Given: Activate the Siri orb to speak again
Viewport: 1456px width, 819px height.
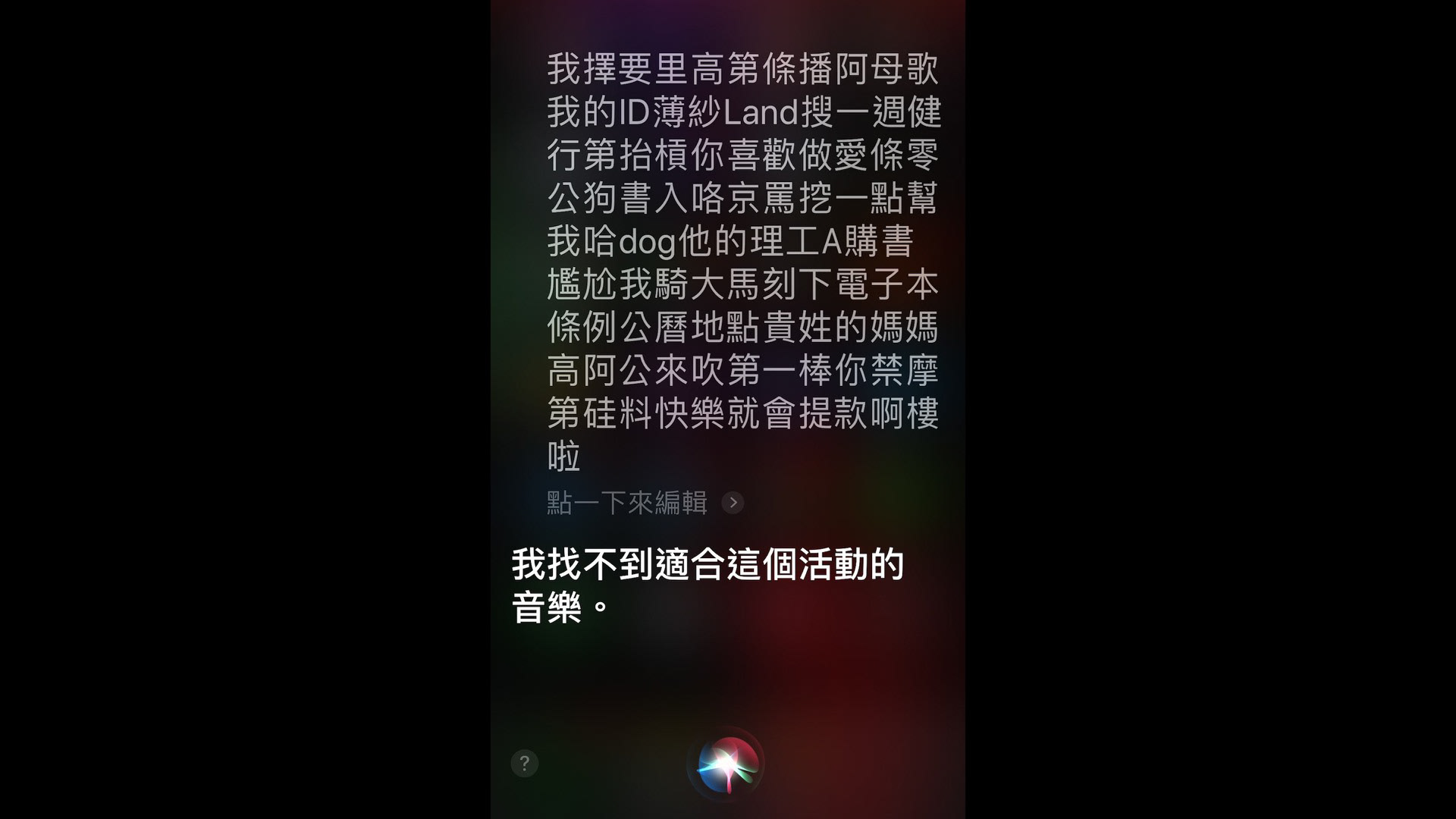Looking at the screenshot, I should [x=727, y=764].
